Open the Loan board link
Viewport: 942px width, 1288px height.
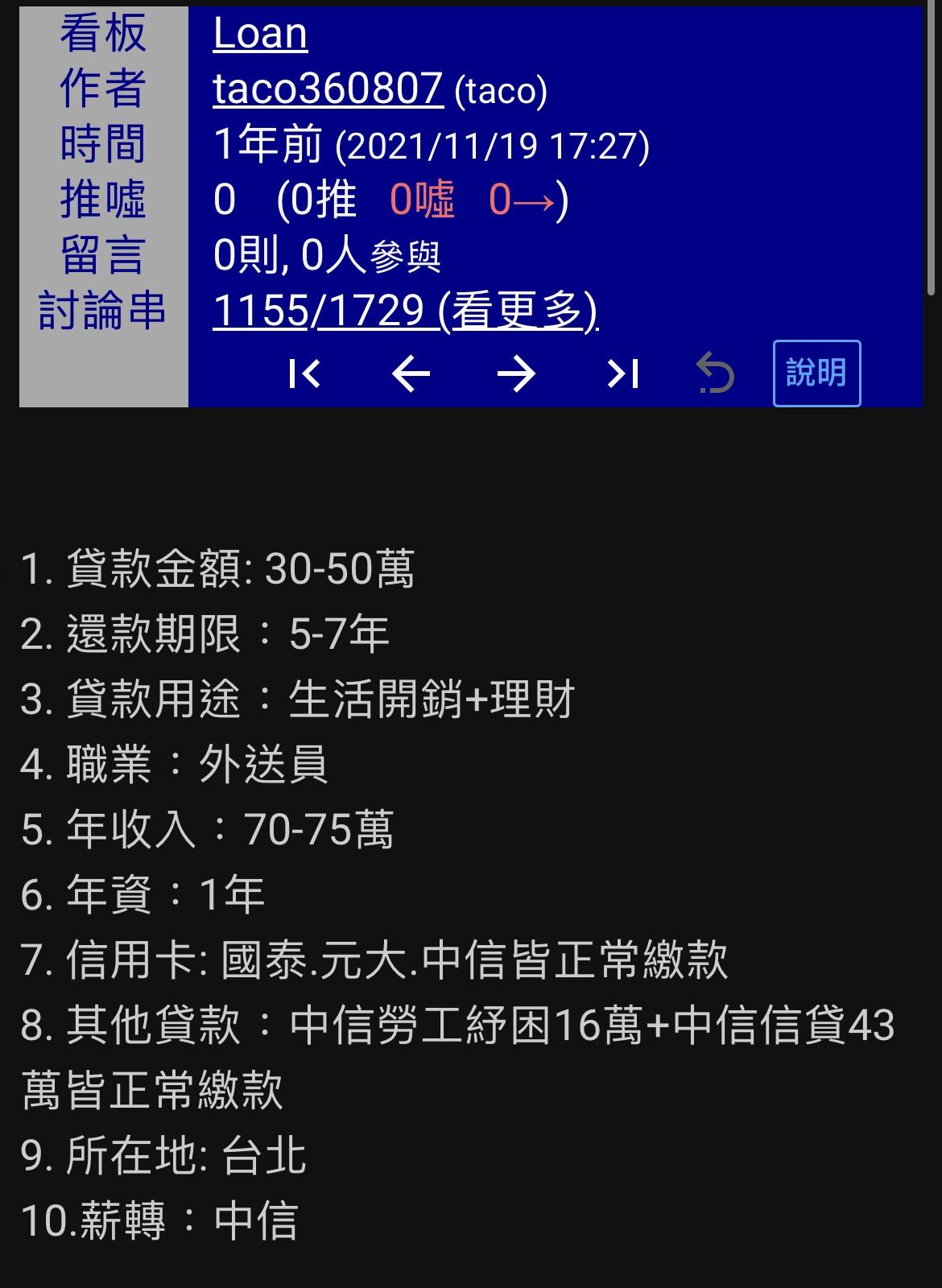point(260,34)
